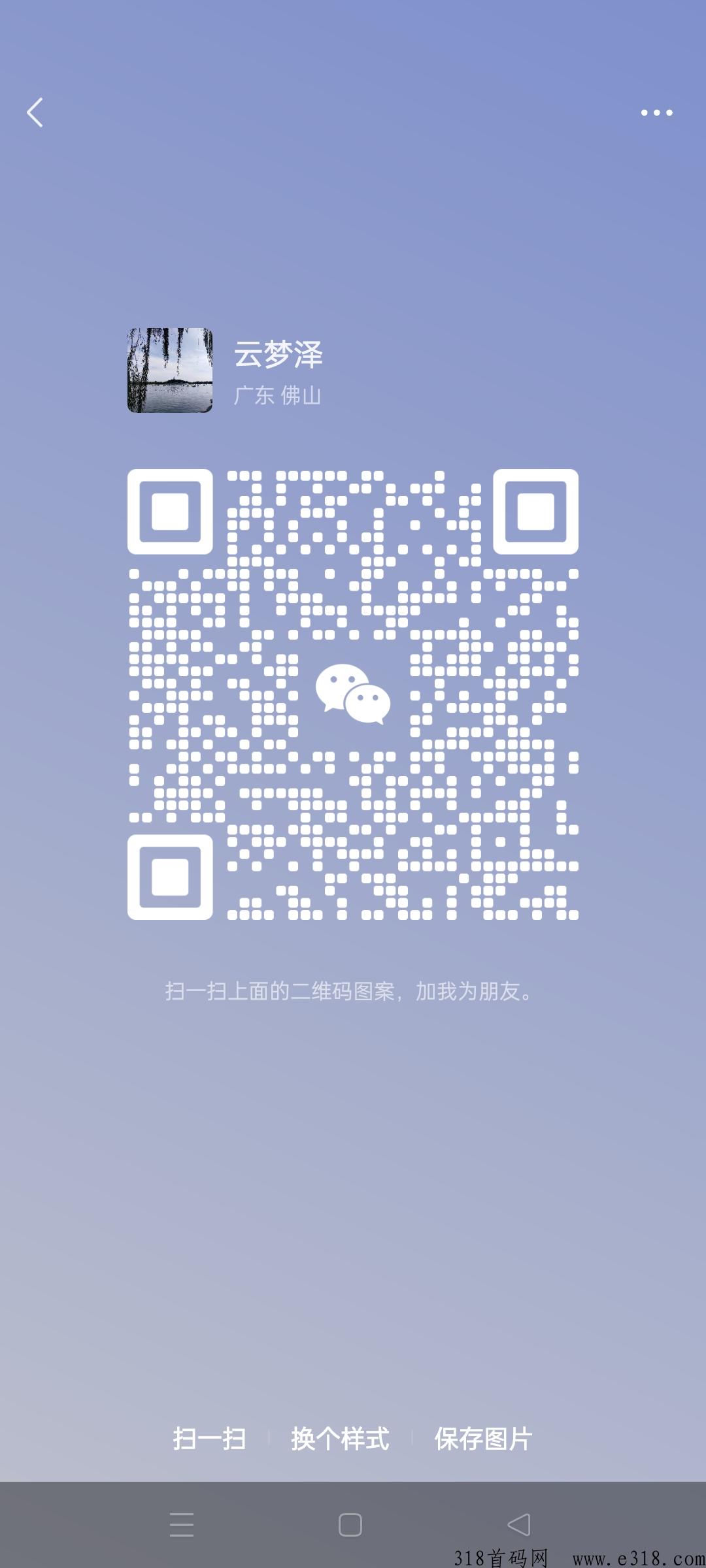Go back using the top-left arrow
Viewport: 706px width, 1568px height.
[35, 112]
